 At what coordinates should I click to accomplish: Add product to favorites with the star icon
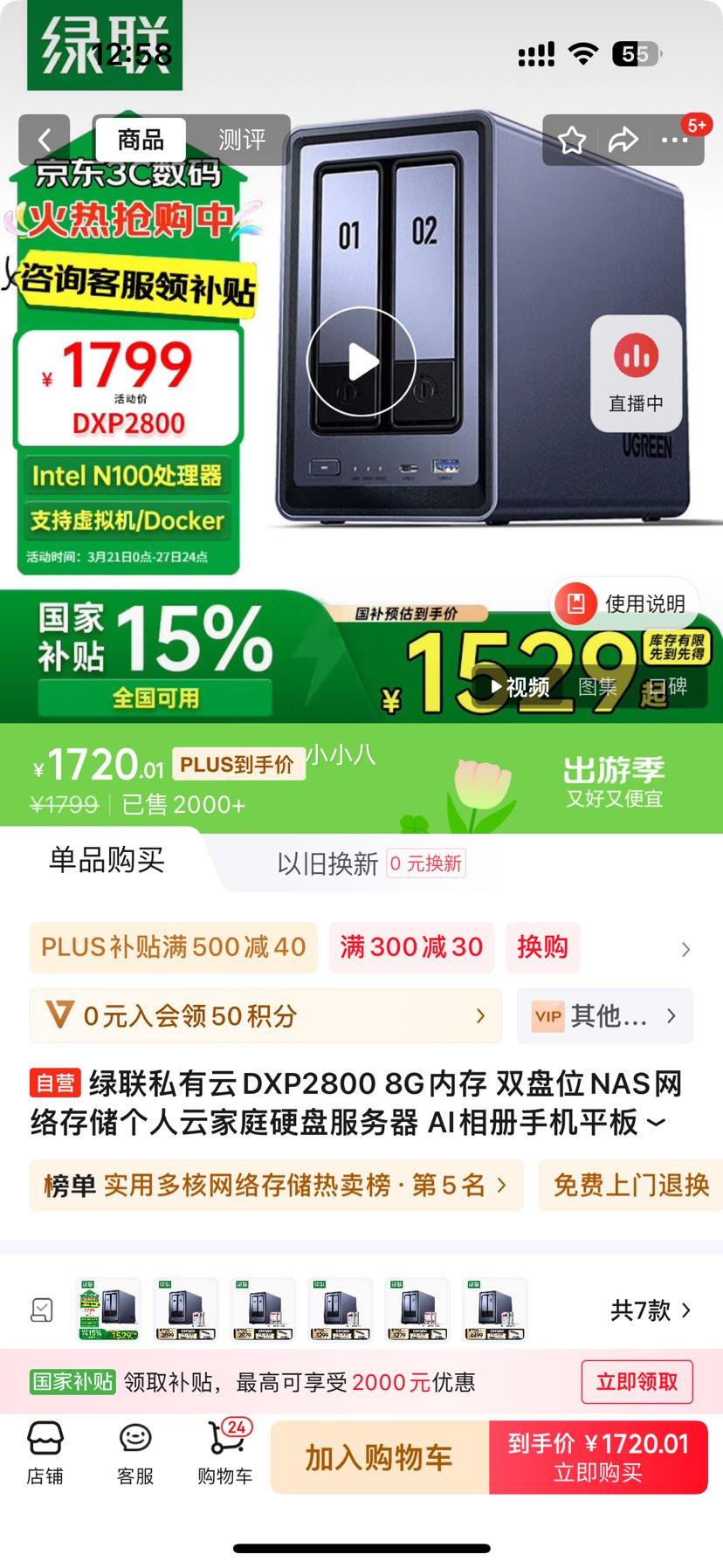(572, 139)
